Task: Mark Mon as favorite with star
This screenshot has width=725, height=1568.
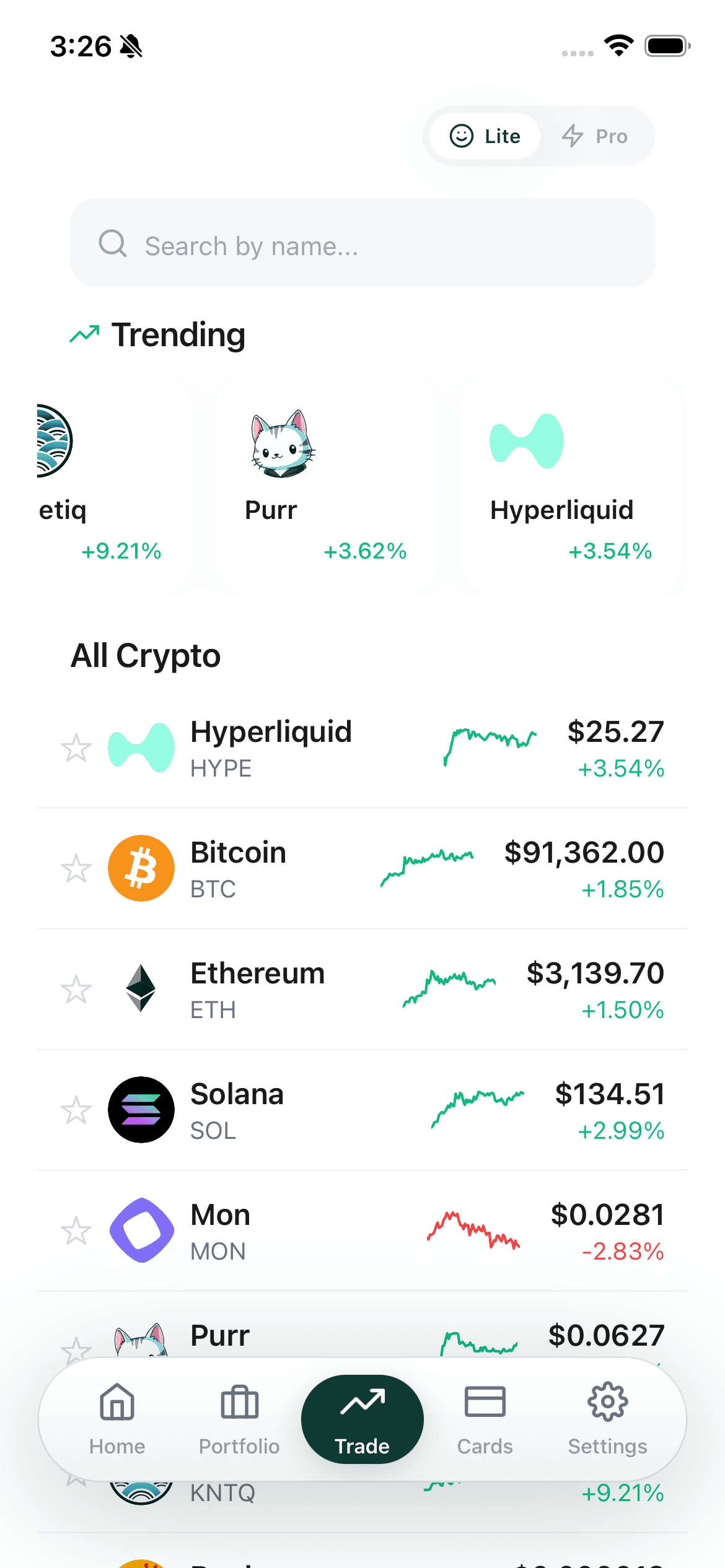Action: pyautogui.click(x=76, y=1231)
